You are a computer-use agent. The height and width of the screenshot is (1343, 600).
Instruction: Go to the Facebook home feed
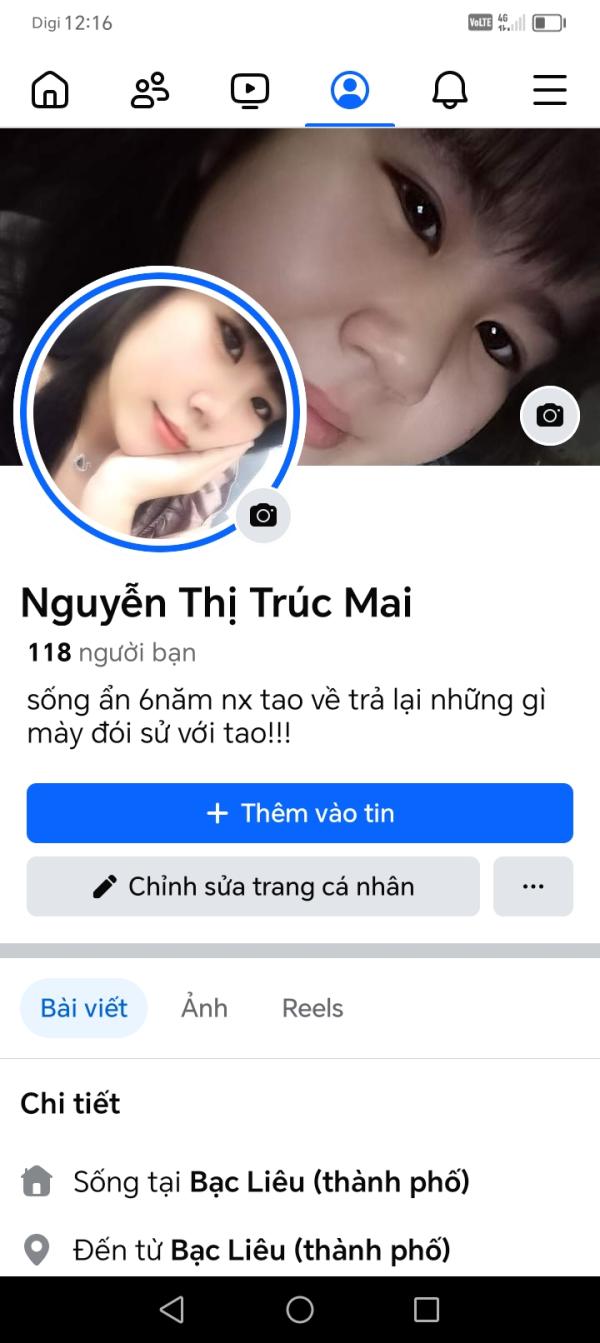click(x=50, y=90)
